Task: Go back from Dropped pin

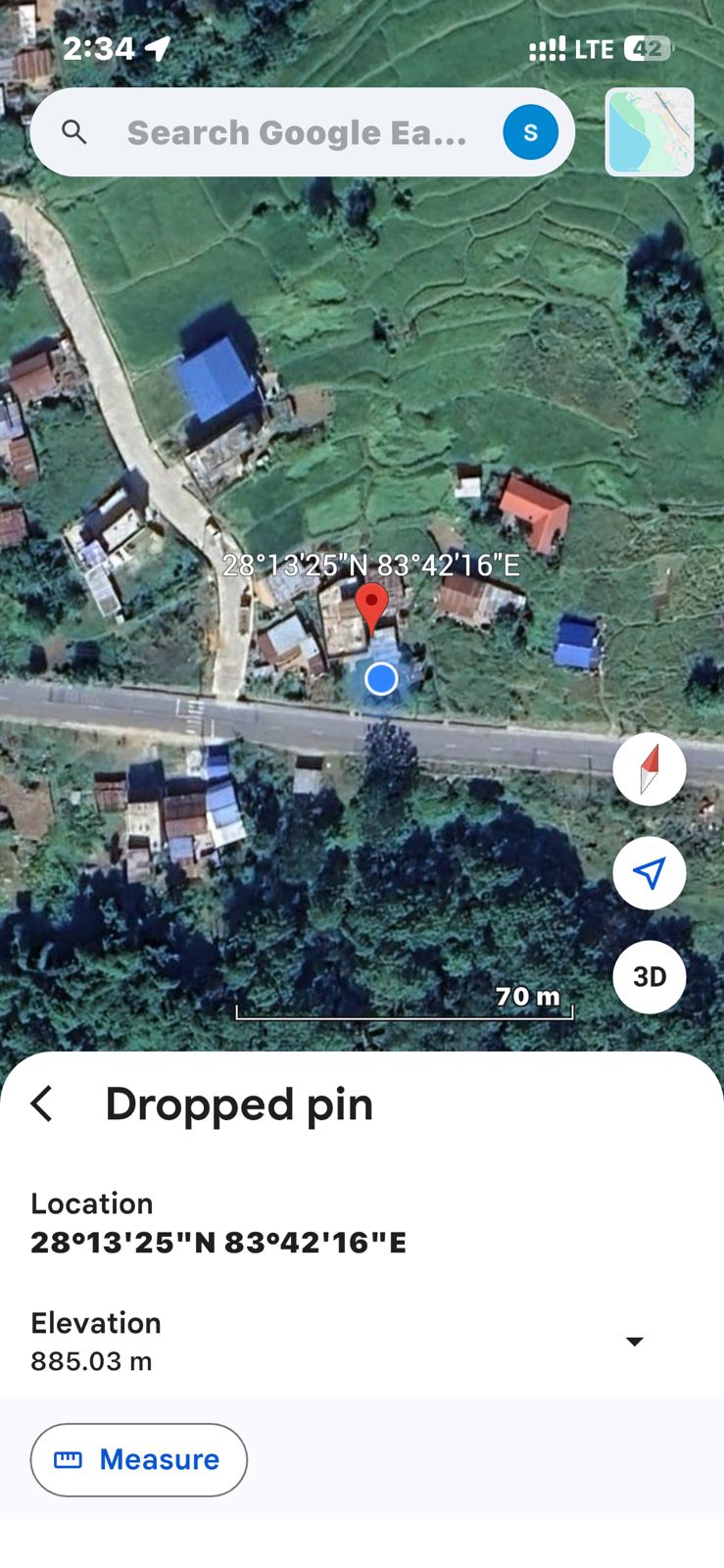Action: [42, 1103]
